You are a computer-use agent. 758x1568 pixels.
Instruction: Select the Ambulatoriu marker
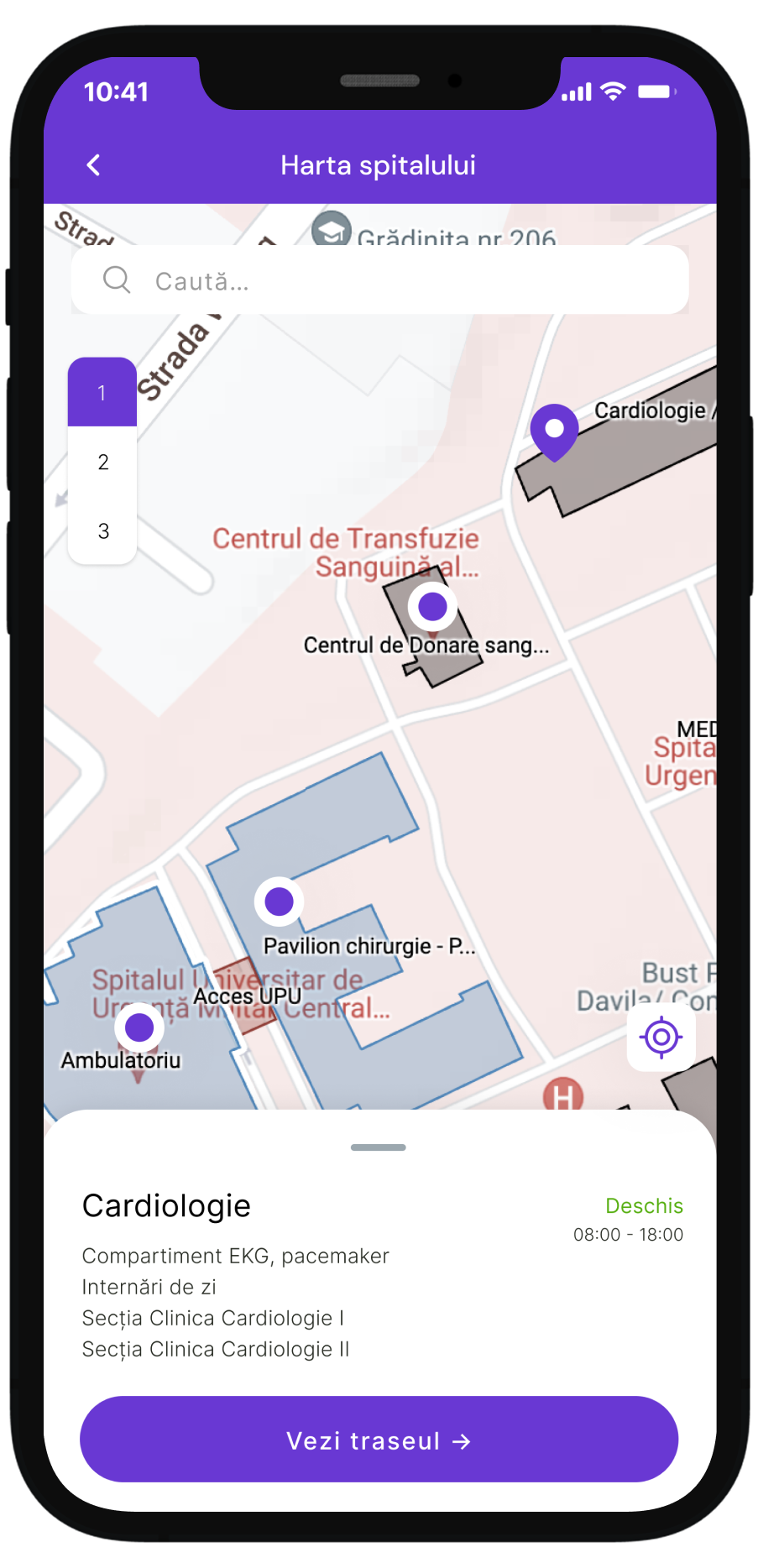click(139, 1027)
